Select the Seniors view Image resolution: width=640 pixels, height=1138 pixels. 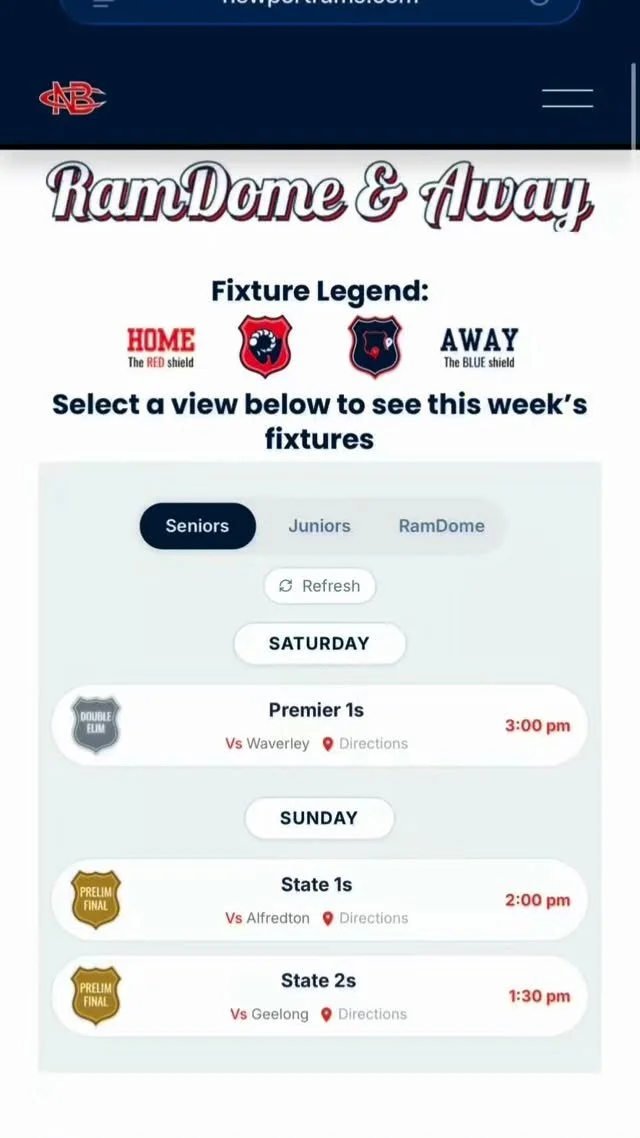point(197,525)
